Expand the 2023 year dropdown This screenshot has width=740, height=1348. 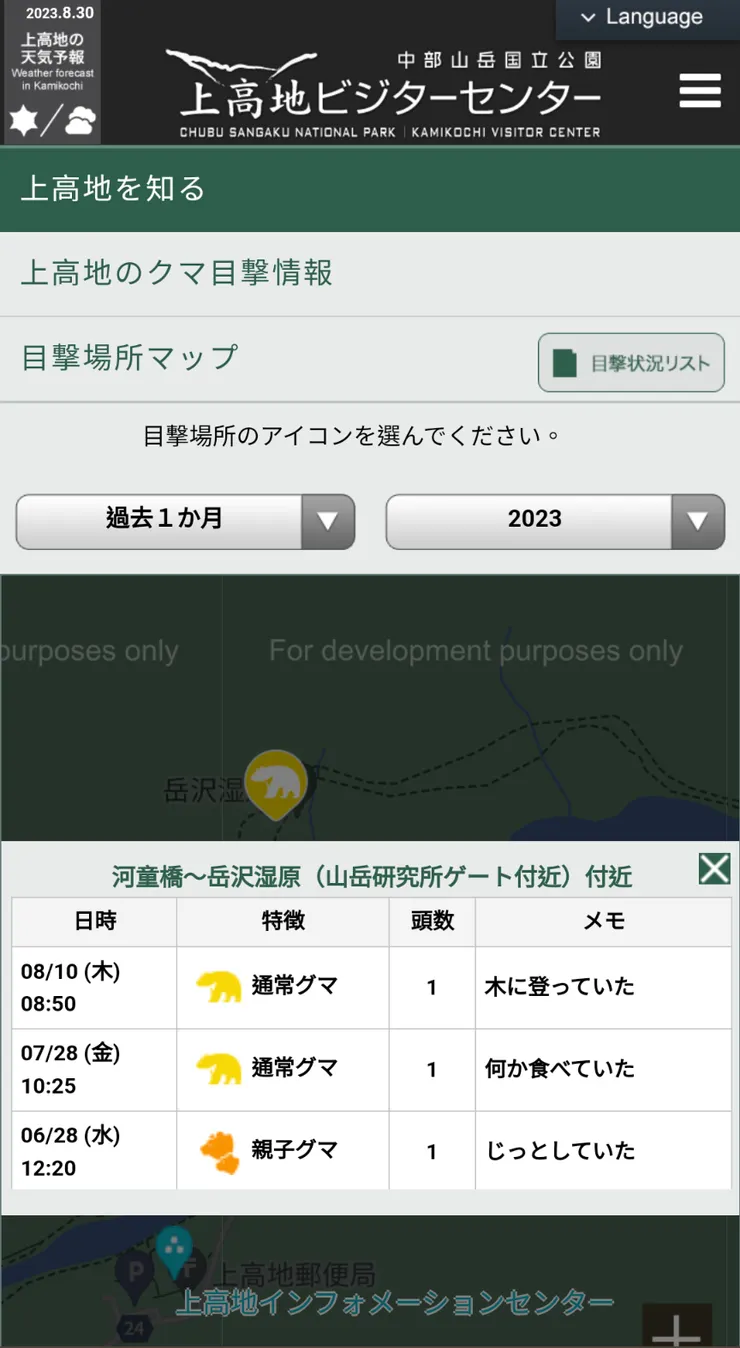pos(555,521)
